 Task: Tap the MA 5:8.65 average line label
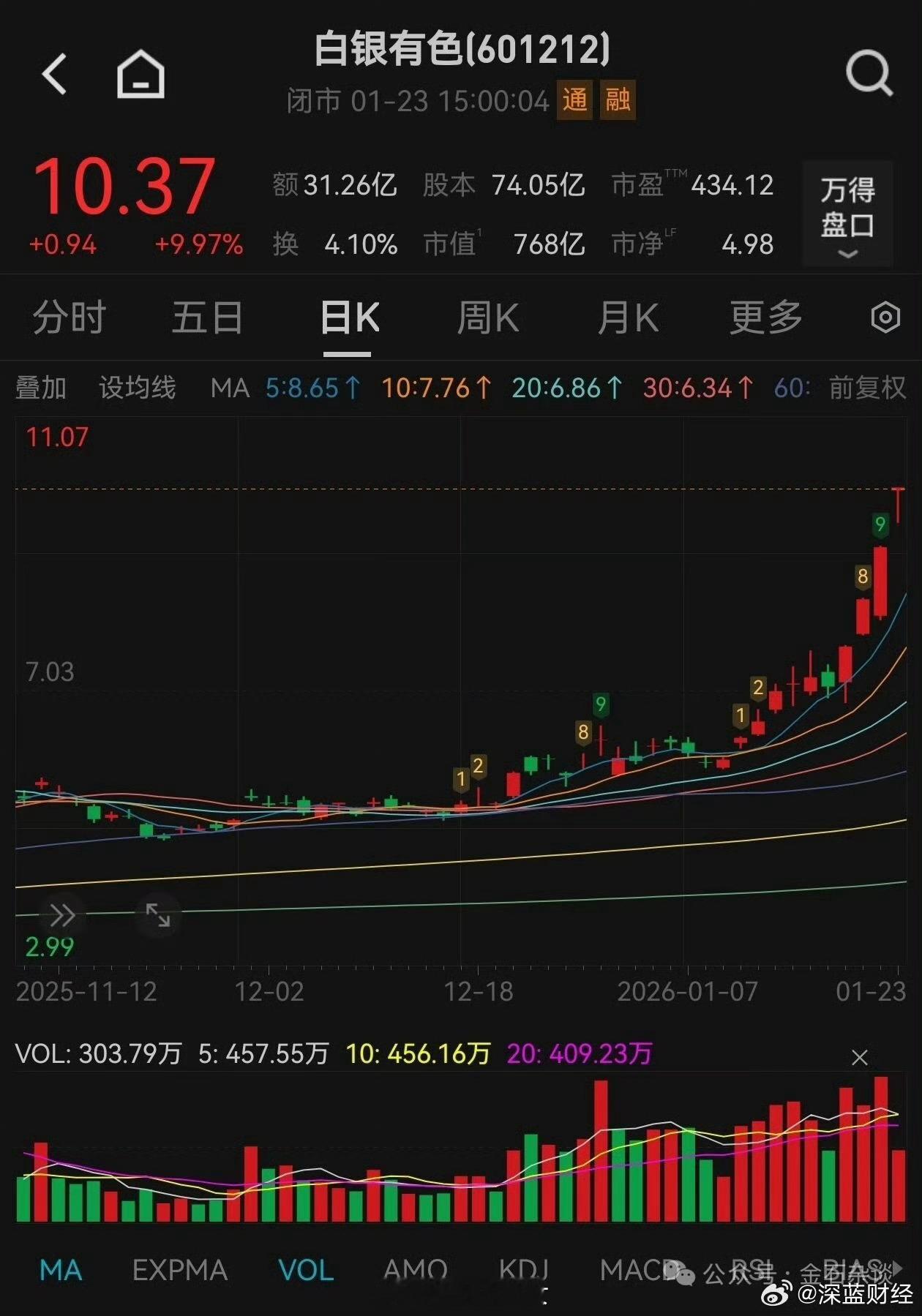tap(310, 388)
